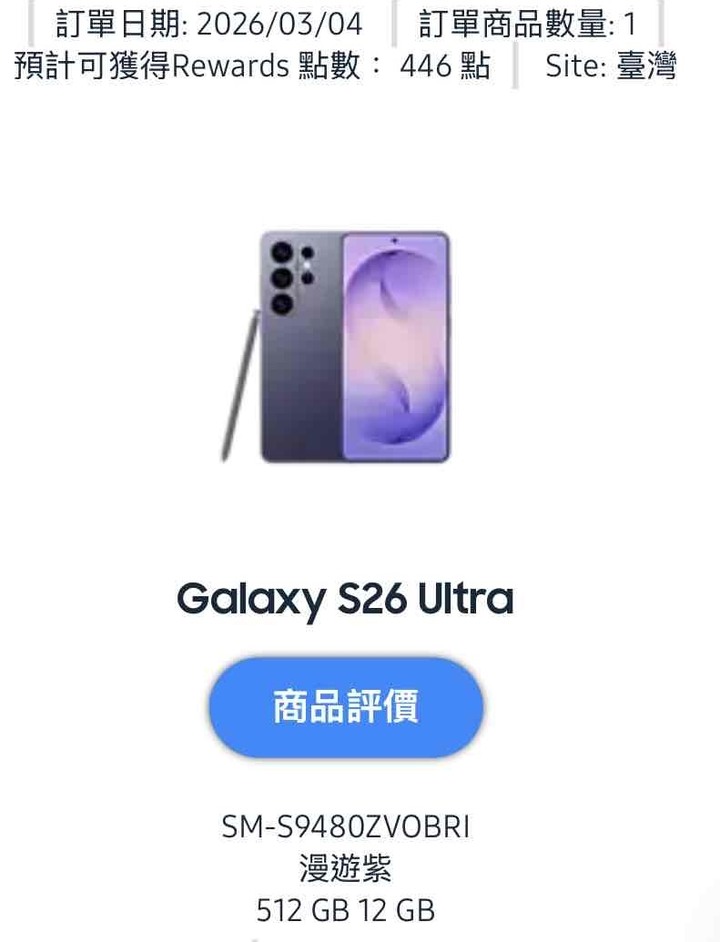Open the Galaxy S26 Ultra product image

coord(338,346)
